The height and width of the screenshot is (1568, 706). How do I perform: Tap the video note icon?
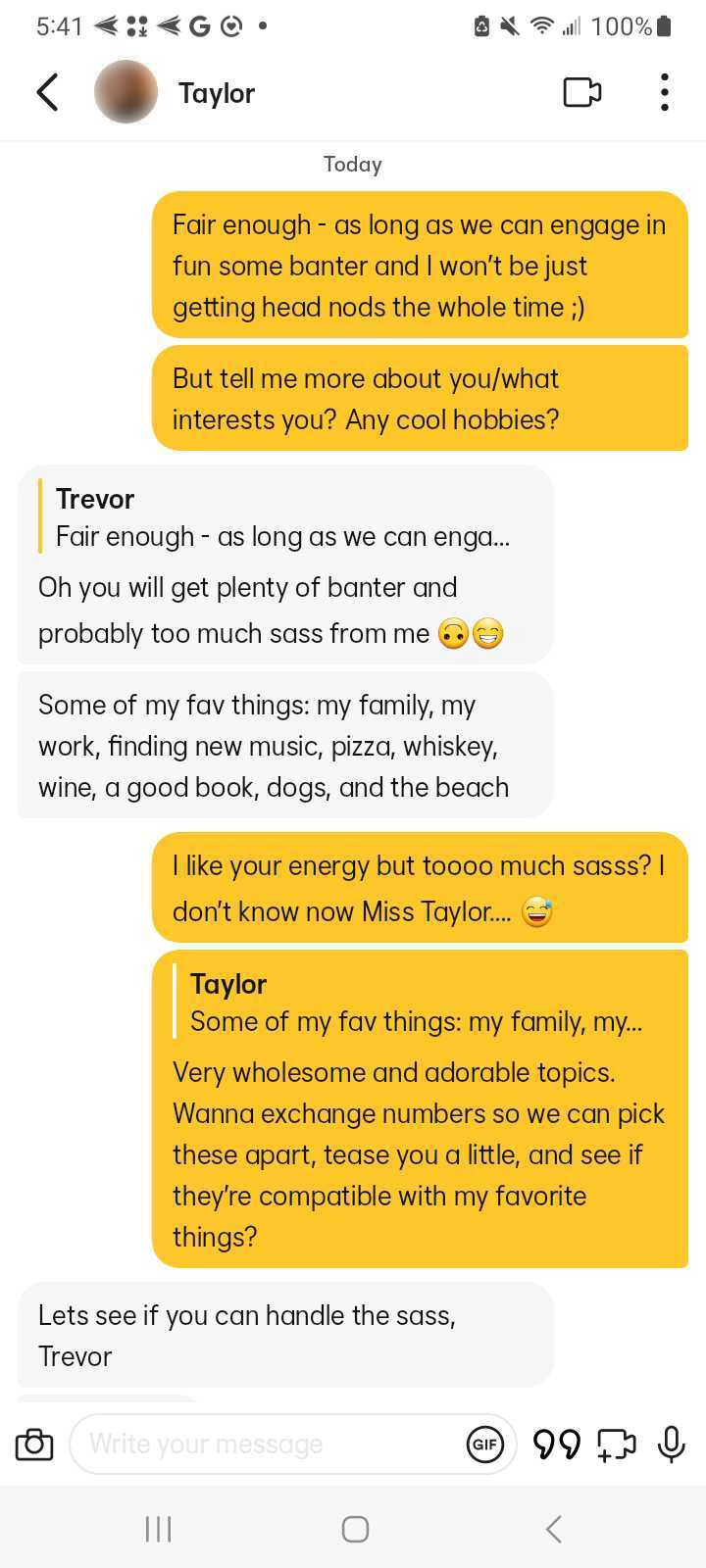(617, 1445)
